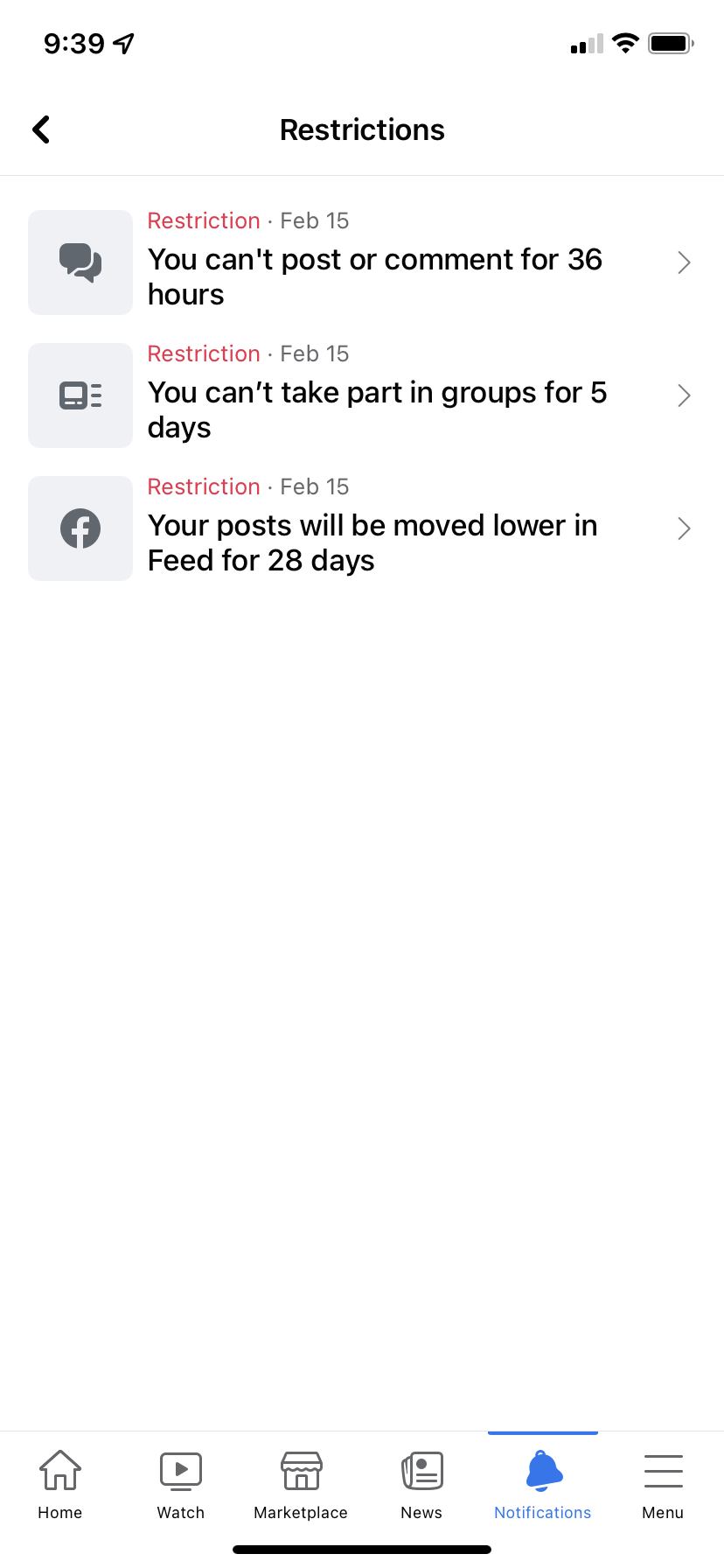724x1568 pixels.
Task: Tap the comments icon for the posting restriction
Action: (x=80, y=262)
